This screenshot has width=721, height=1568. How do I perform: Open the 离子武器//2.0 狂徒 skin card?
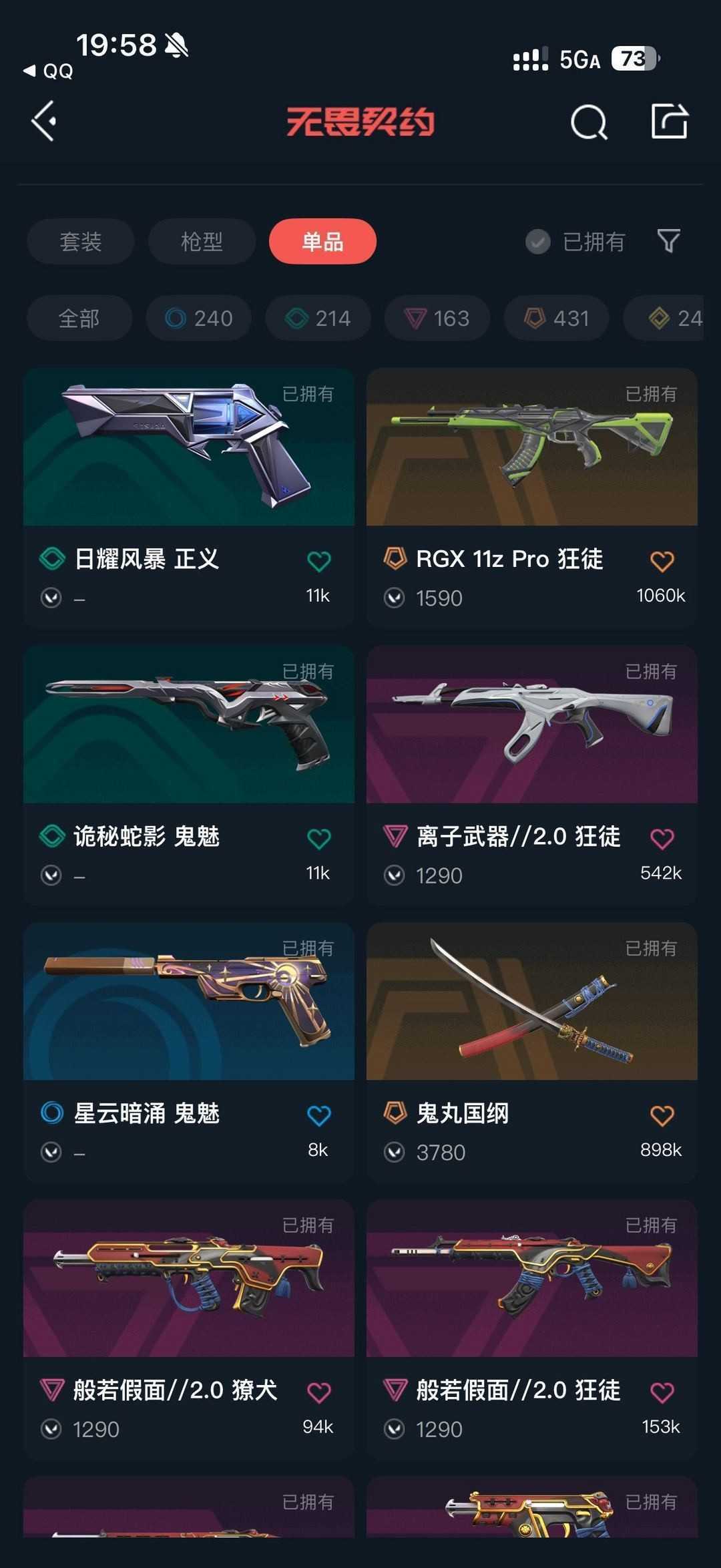532,775
